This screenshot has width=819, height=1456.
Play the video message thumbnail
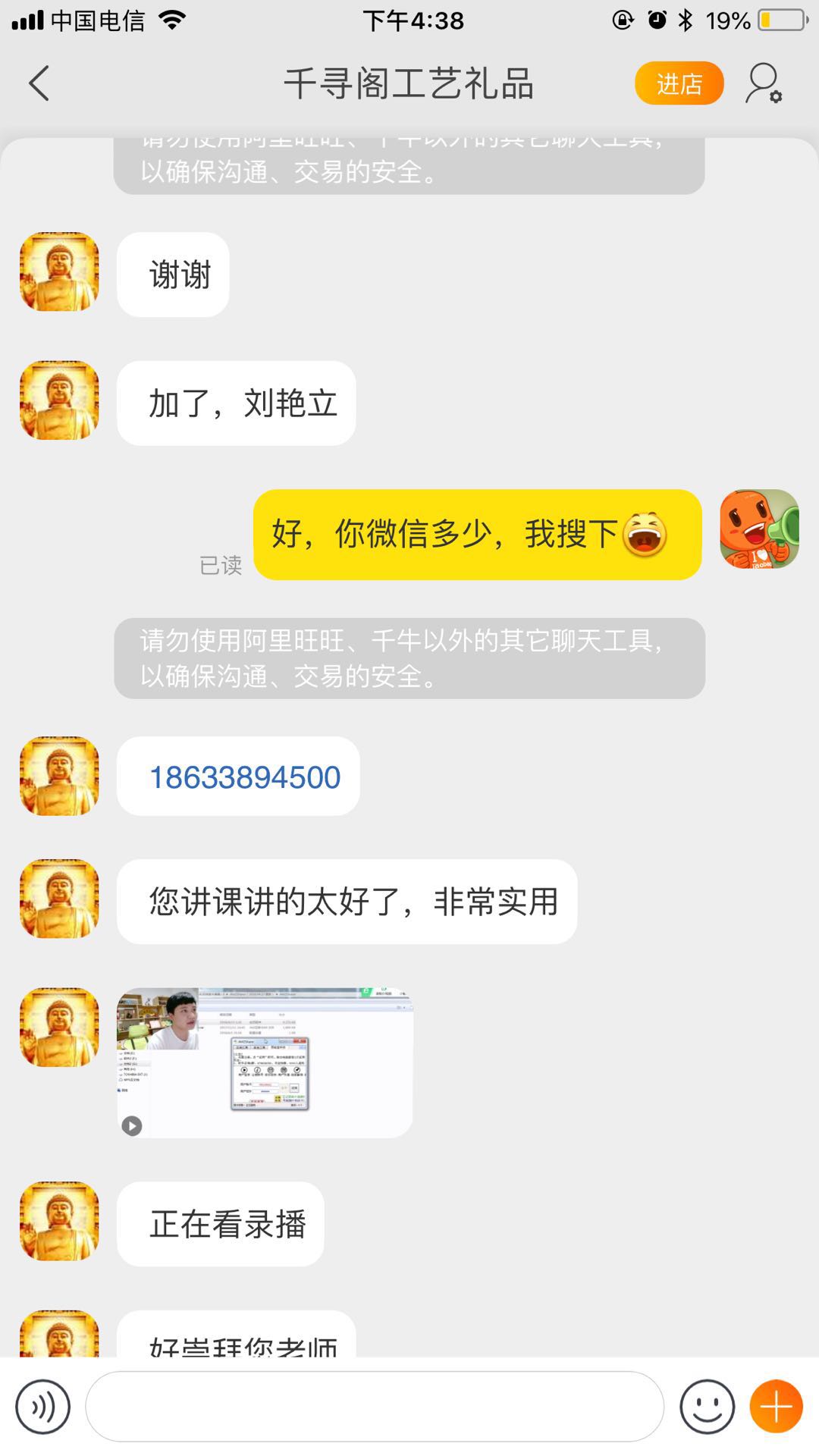click(x=265, y=1062)
